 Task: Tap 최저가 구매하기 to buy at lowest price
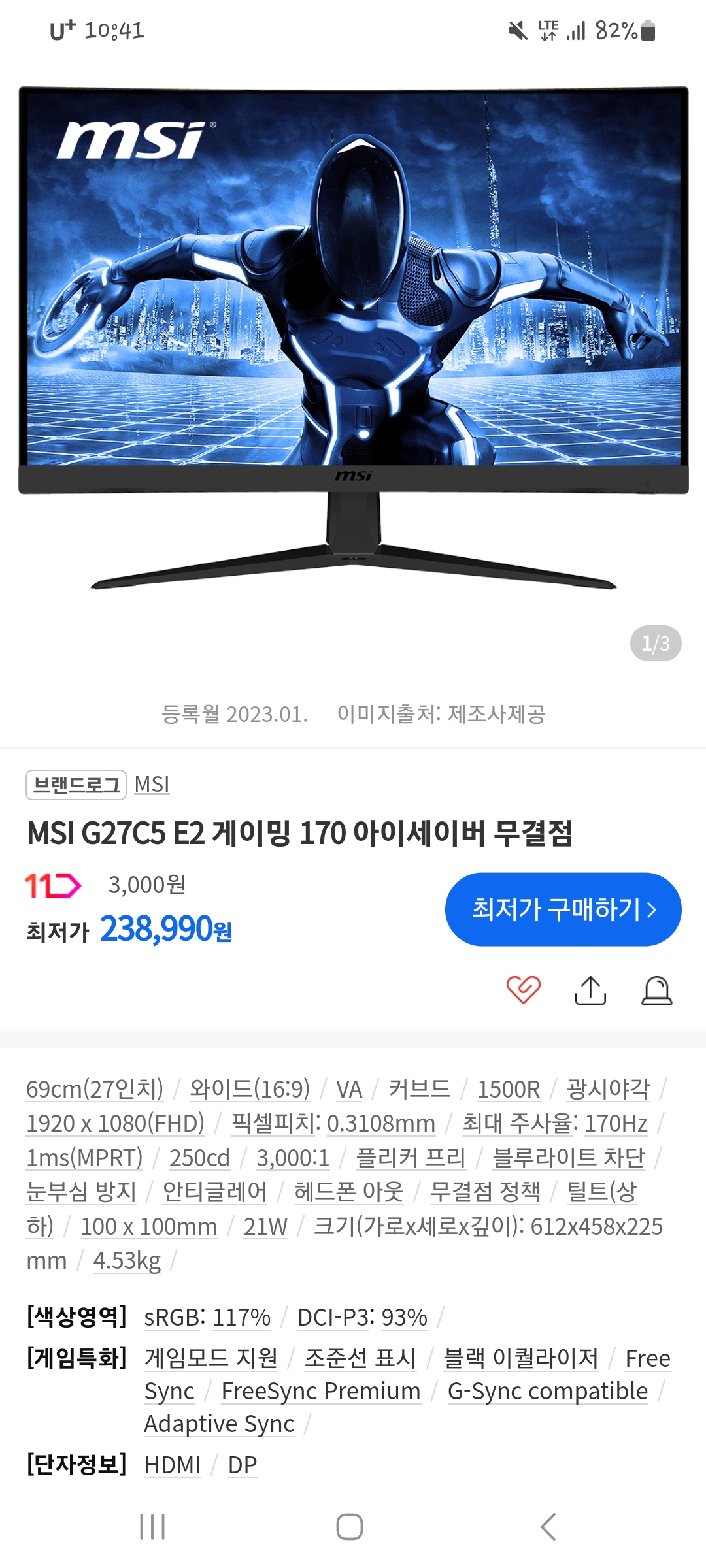point(563,909)
